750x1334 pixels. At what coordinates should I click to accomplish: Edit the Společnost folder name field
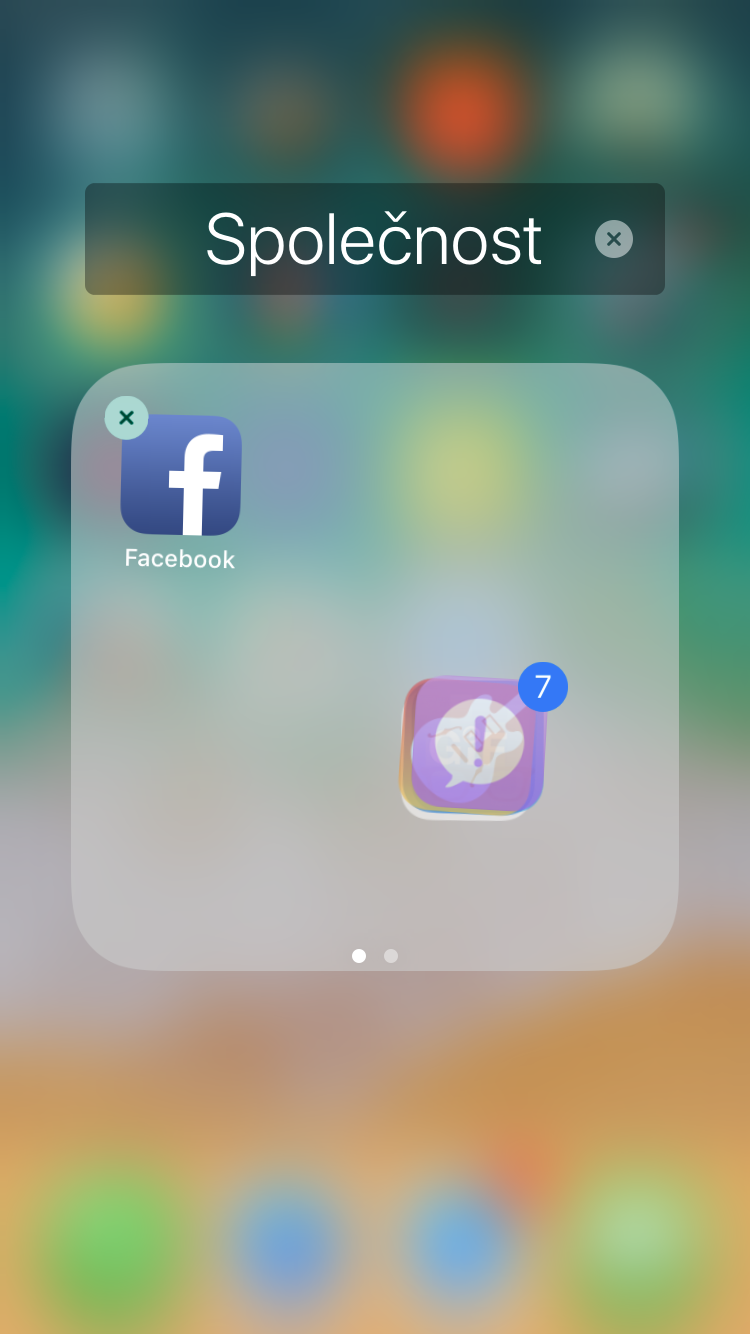(x=373, y=240)
